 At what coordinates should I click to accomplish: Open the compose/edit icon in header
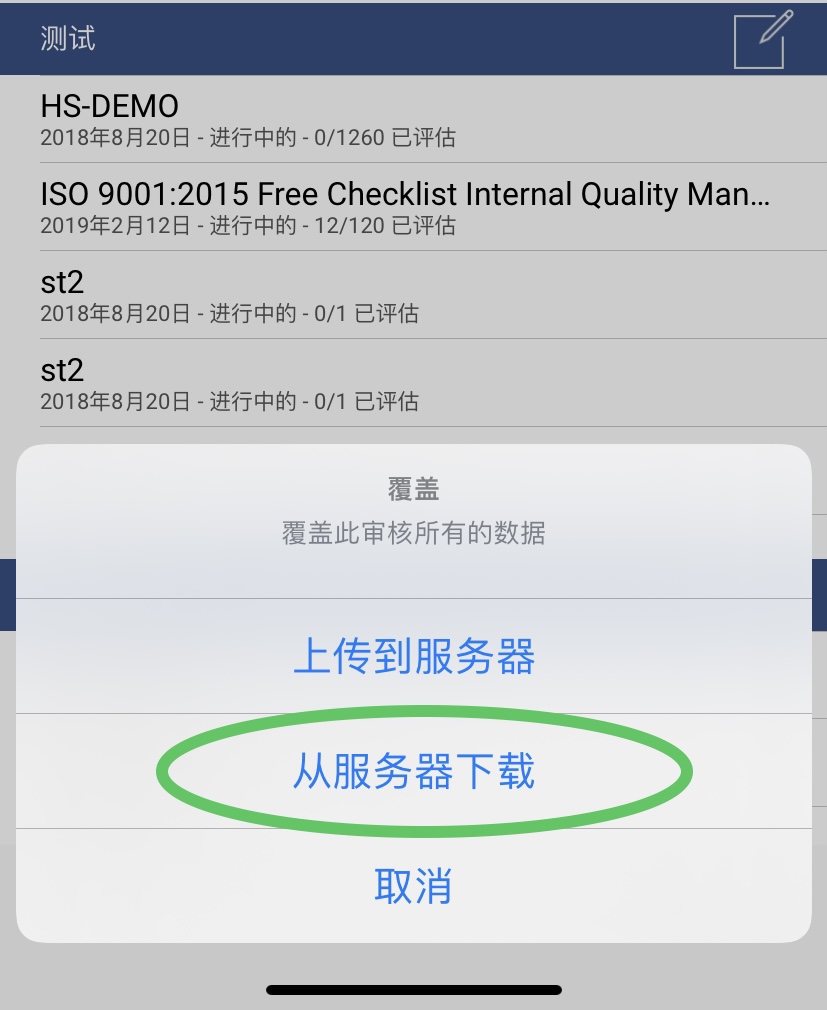pos(761,40)
